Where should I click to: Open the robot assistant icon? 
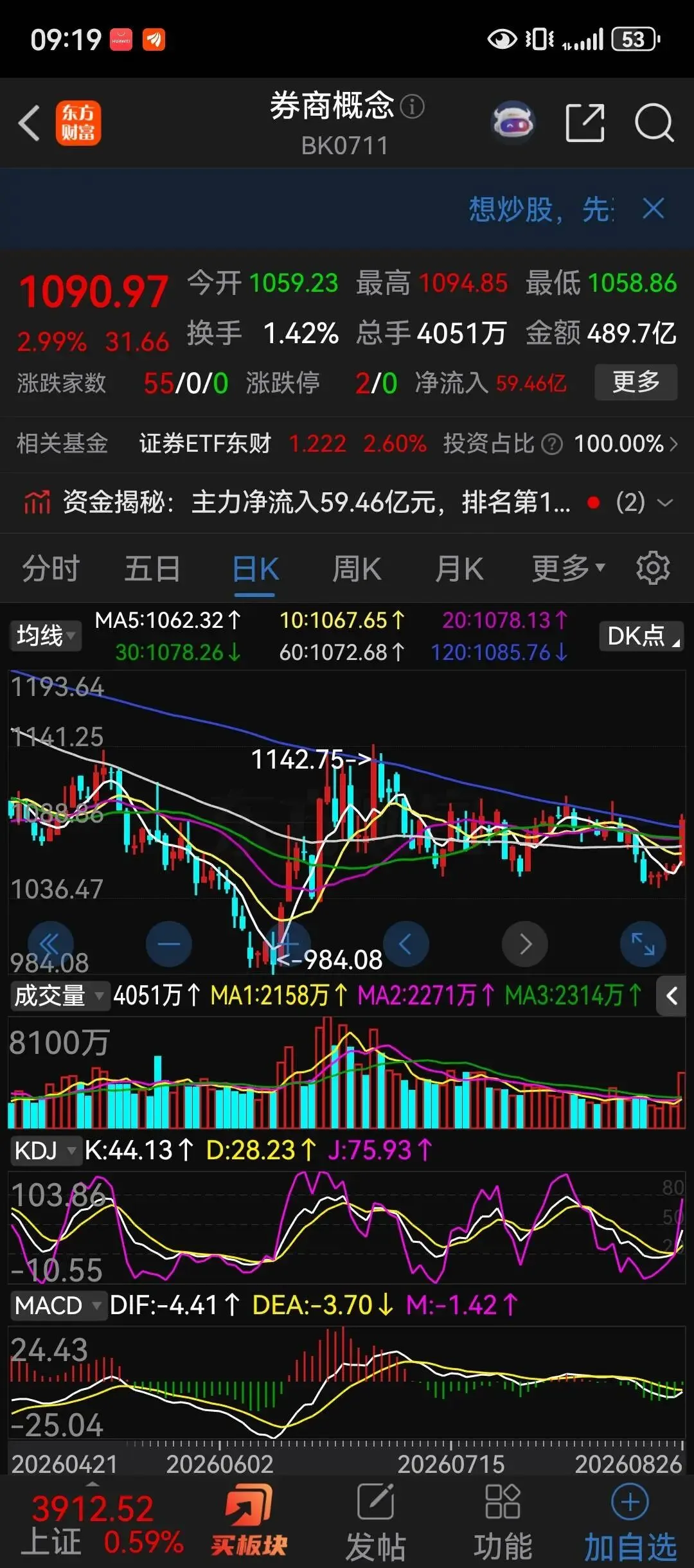512,122
